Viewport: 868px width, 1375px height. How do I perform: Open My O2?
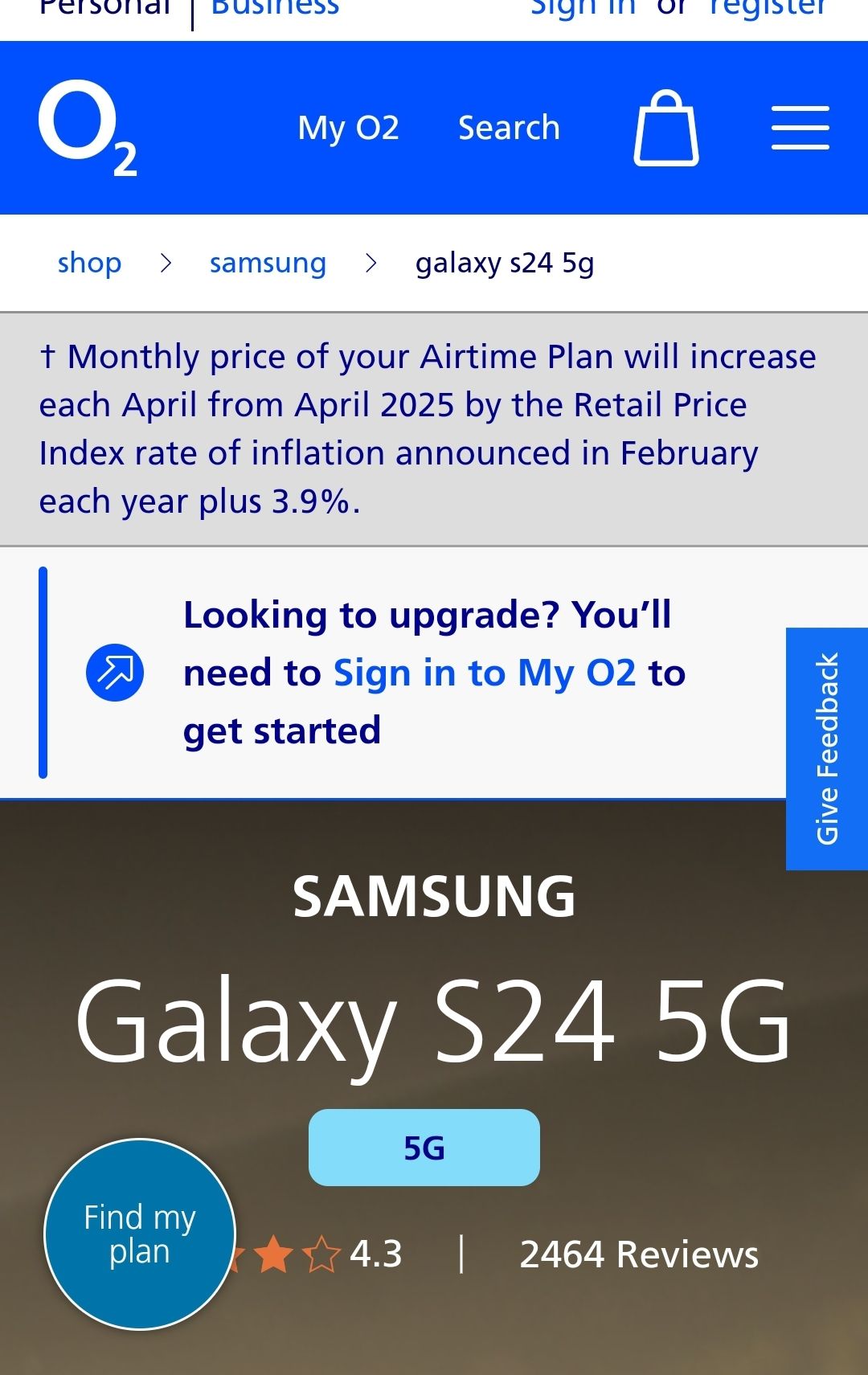tap(348, 129)
